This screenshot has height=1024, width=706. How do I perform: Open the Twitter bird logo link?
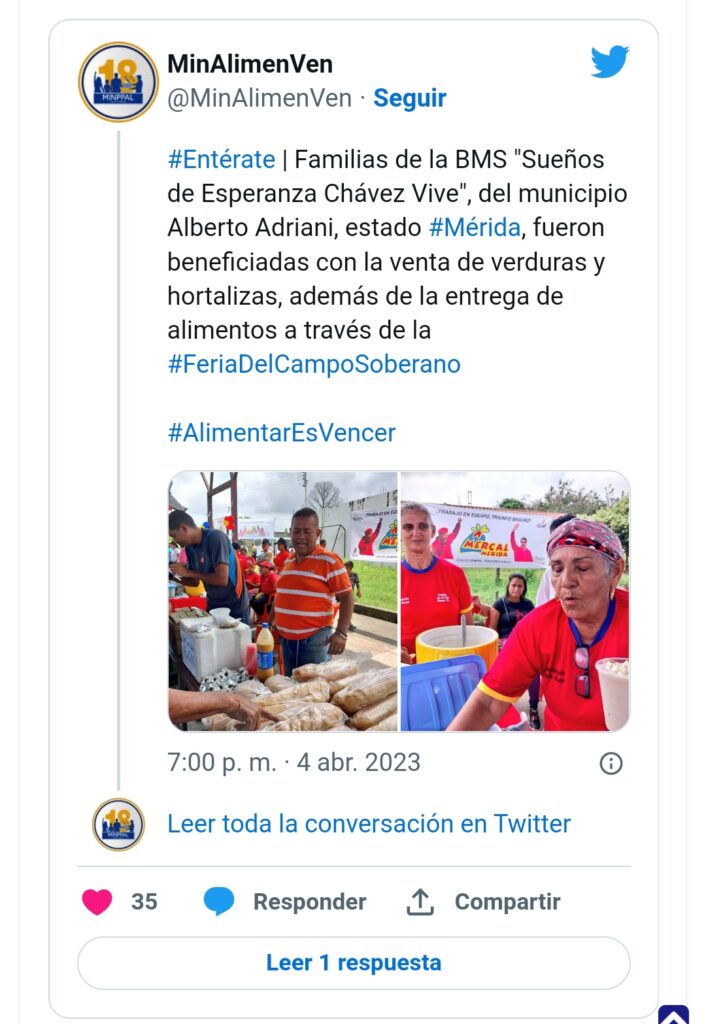[x=609, y=63]
